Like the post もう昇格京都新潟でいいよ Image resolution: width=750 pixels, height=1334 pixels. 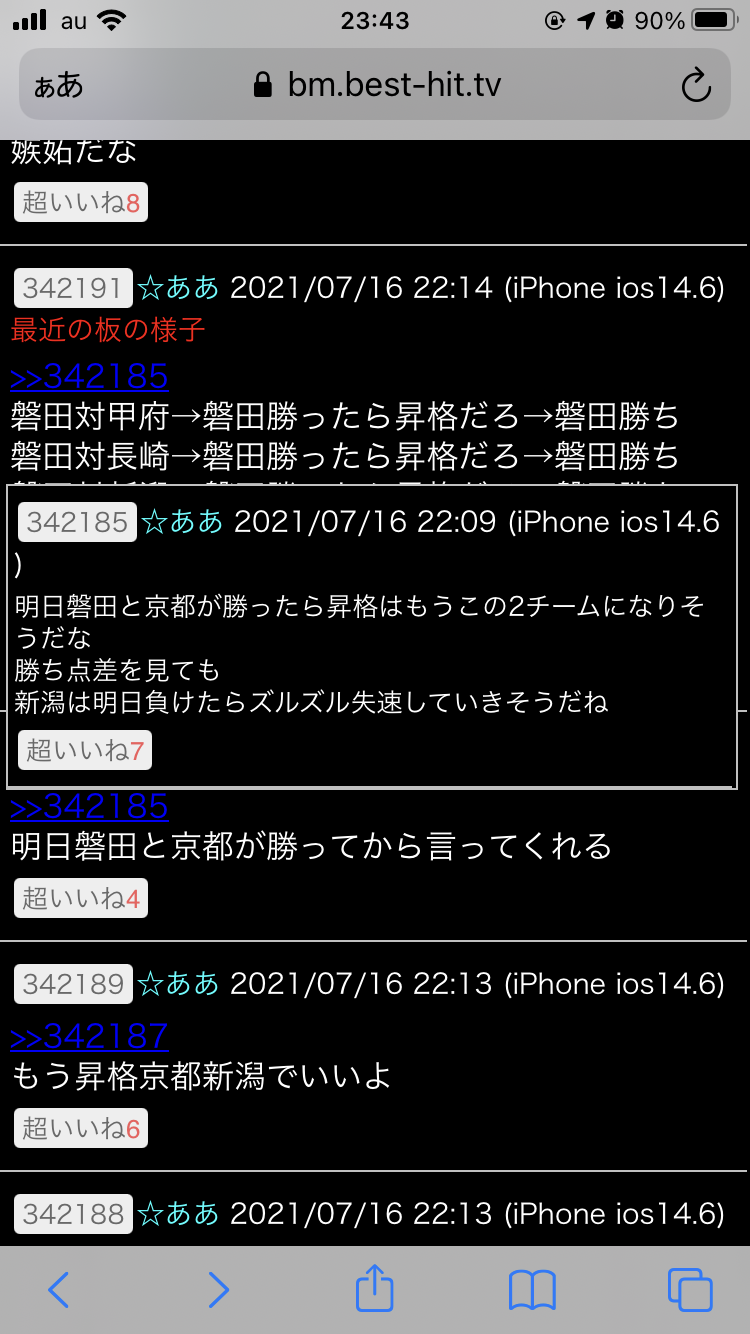tap(81, 1129)
